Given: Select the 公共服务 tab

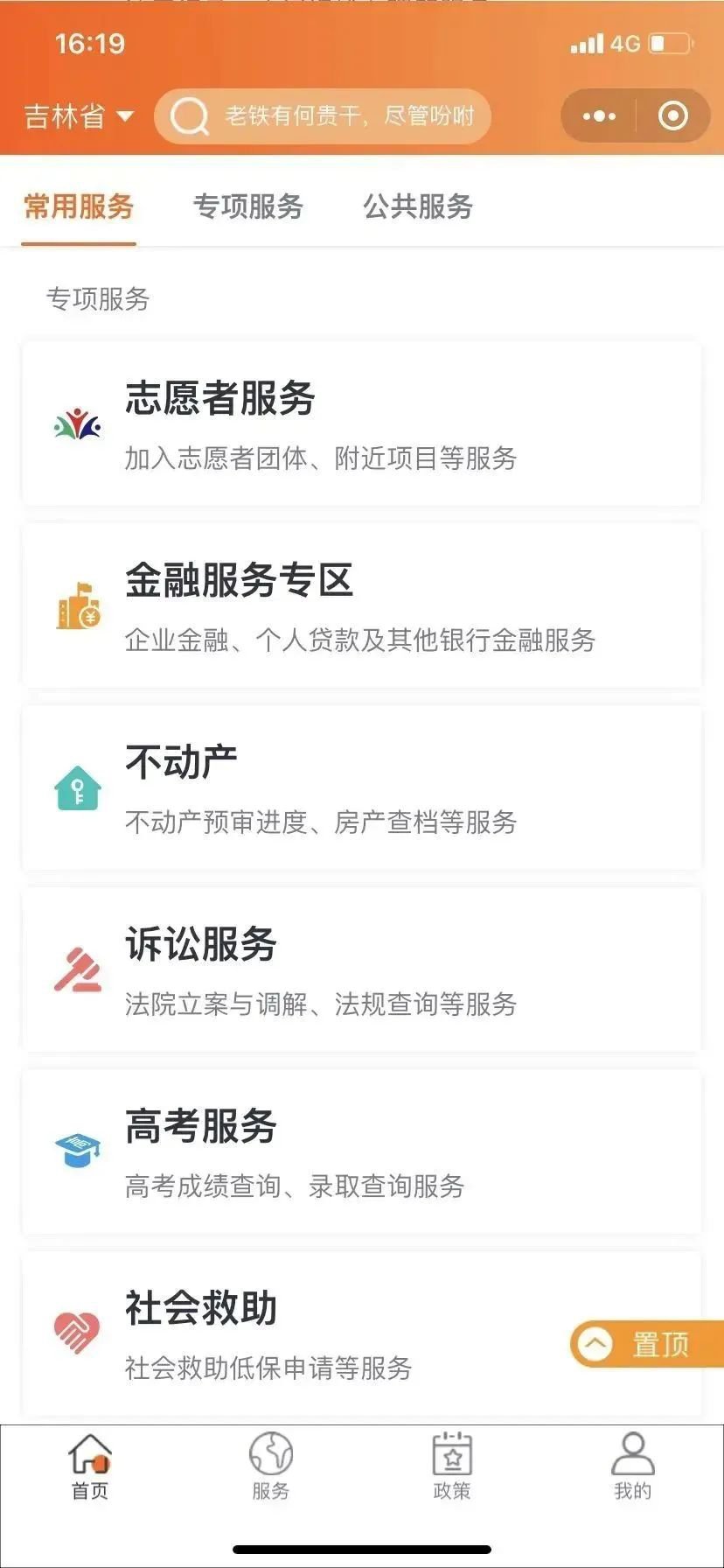Looking at the screenshot, I should tap(418, 206).
